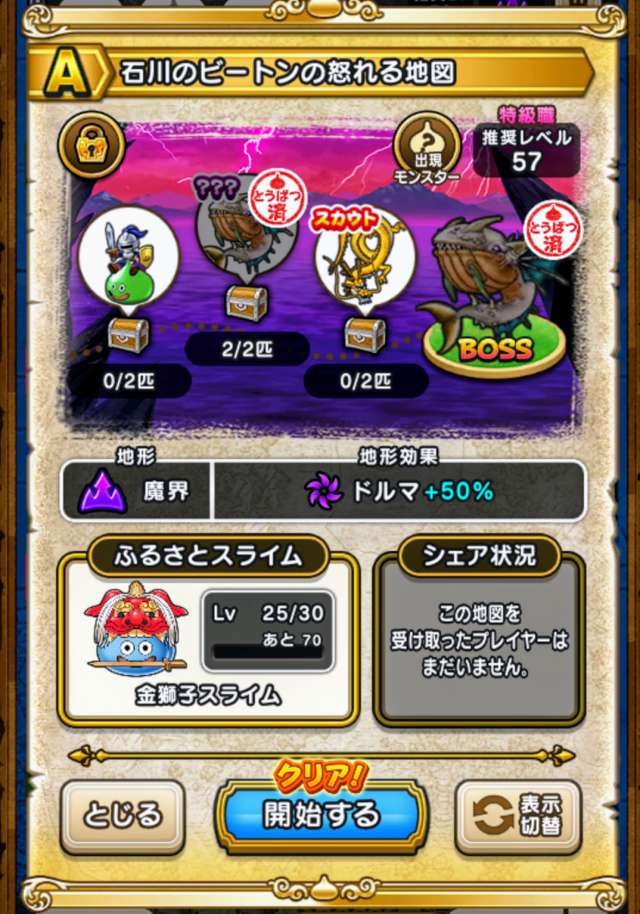Select the スカウト golden dragon encounter
Image resolution: width=640 pixels, height=914 pixels.
coord(365,256)
